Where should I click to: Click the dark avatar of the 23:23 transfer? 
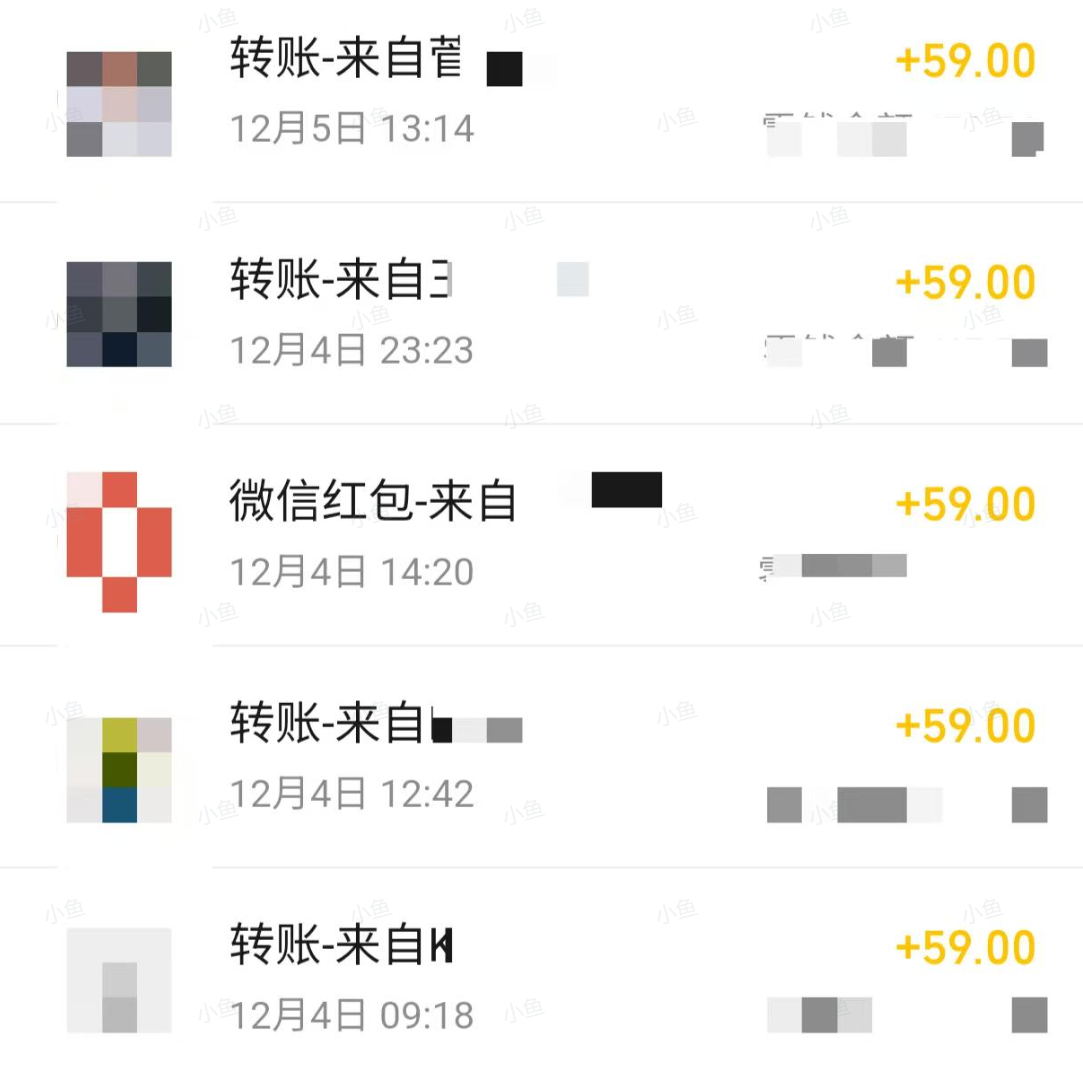pos(119,315)
